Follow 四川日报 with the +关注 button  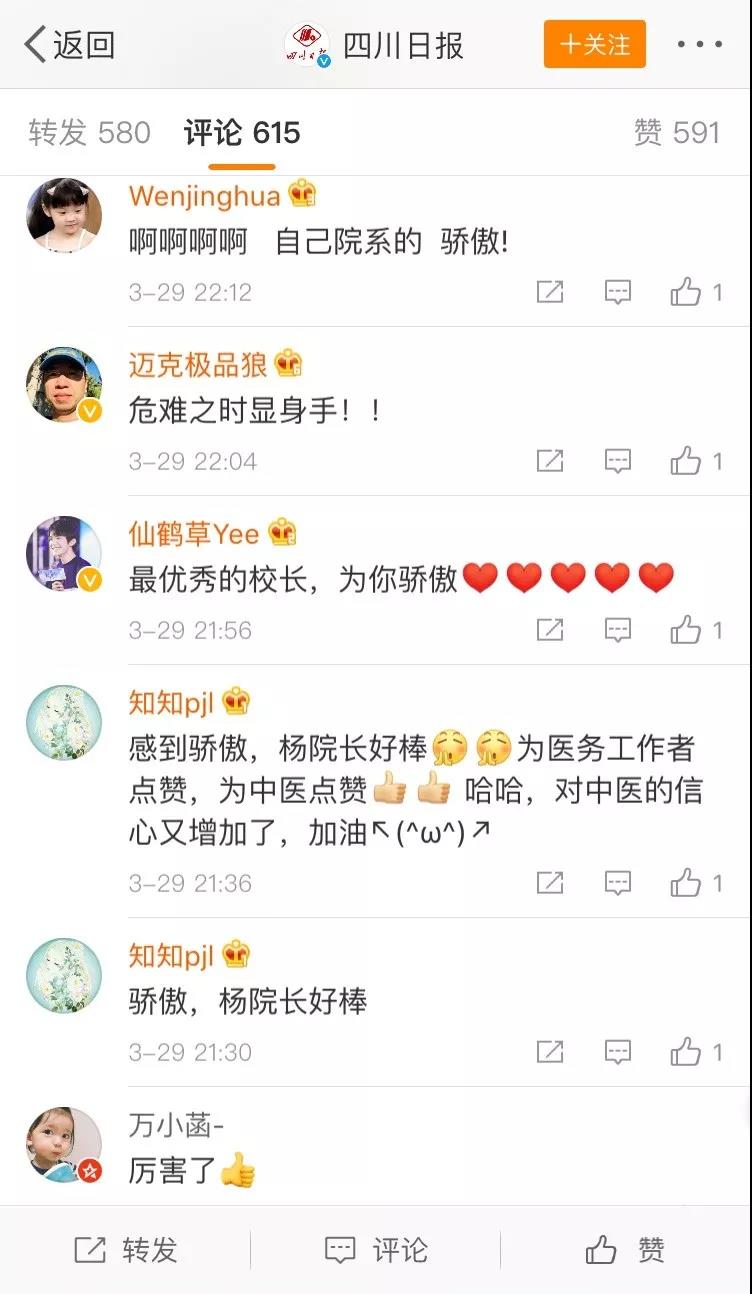pyautogui.click(x=595, y=45)
